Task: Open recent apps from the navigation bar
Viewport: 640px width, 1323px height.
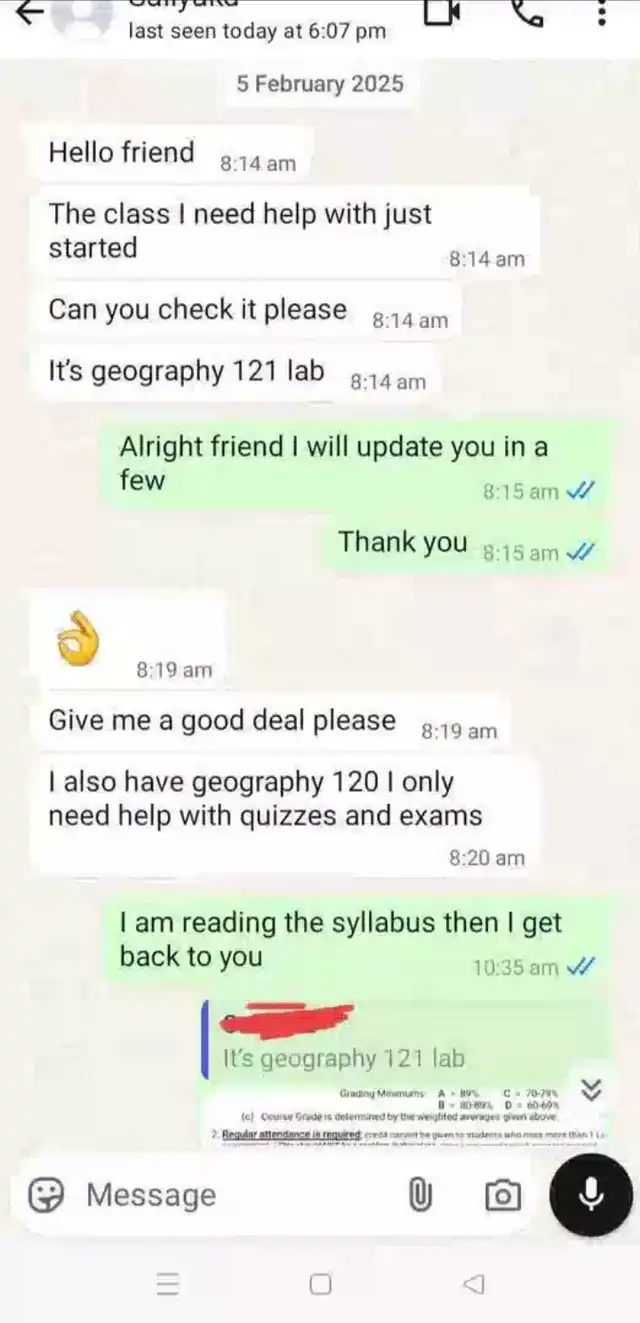Action: 169,1284
